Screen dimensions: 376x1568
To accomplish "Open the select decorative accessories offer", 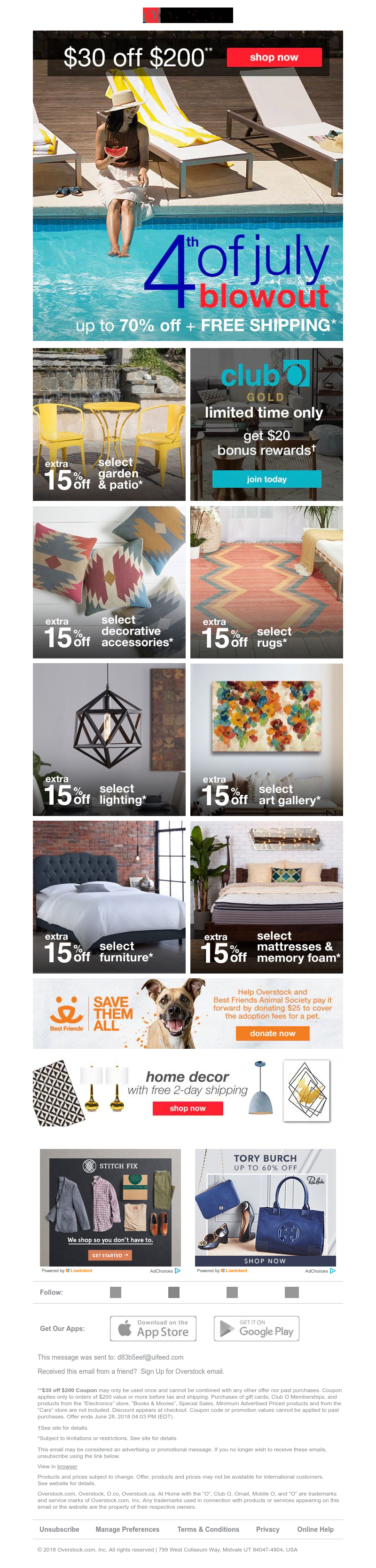I will pos(109,582).
